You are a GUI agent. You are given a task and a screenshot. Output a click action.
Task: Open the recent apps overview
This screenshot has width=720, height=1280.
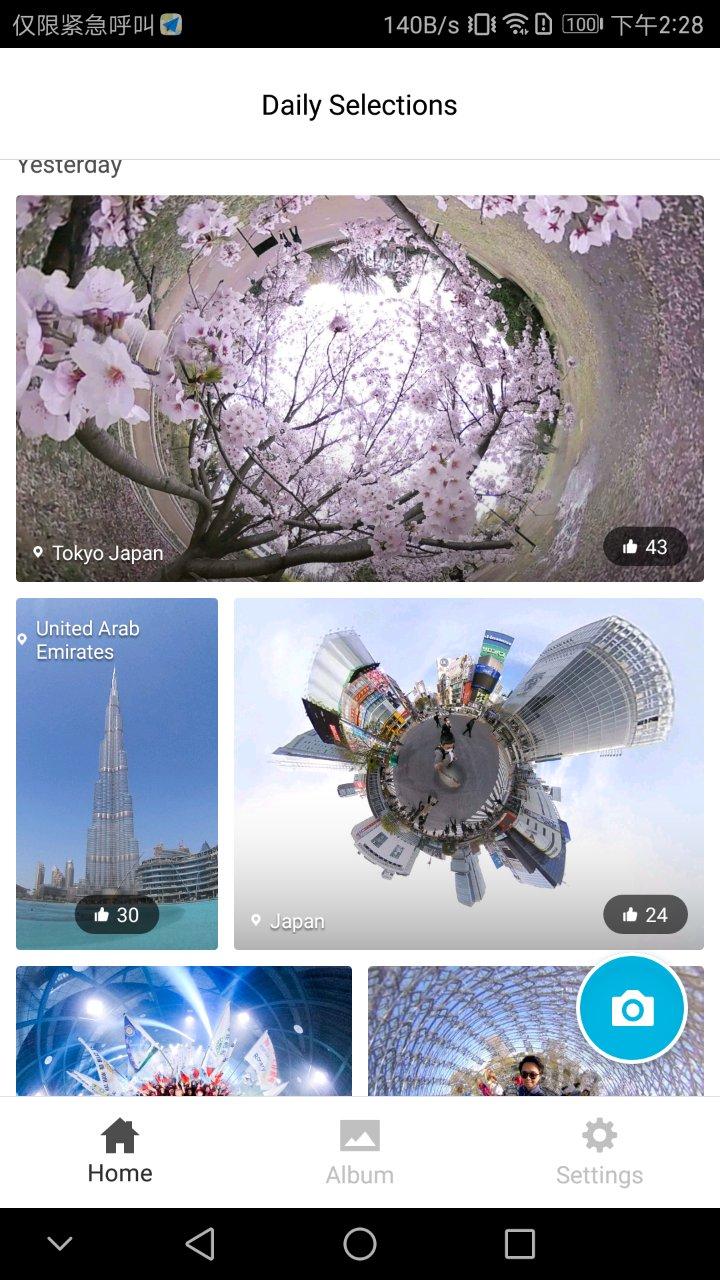(519, 1244)
